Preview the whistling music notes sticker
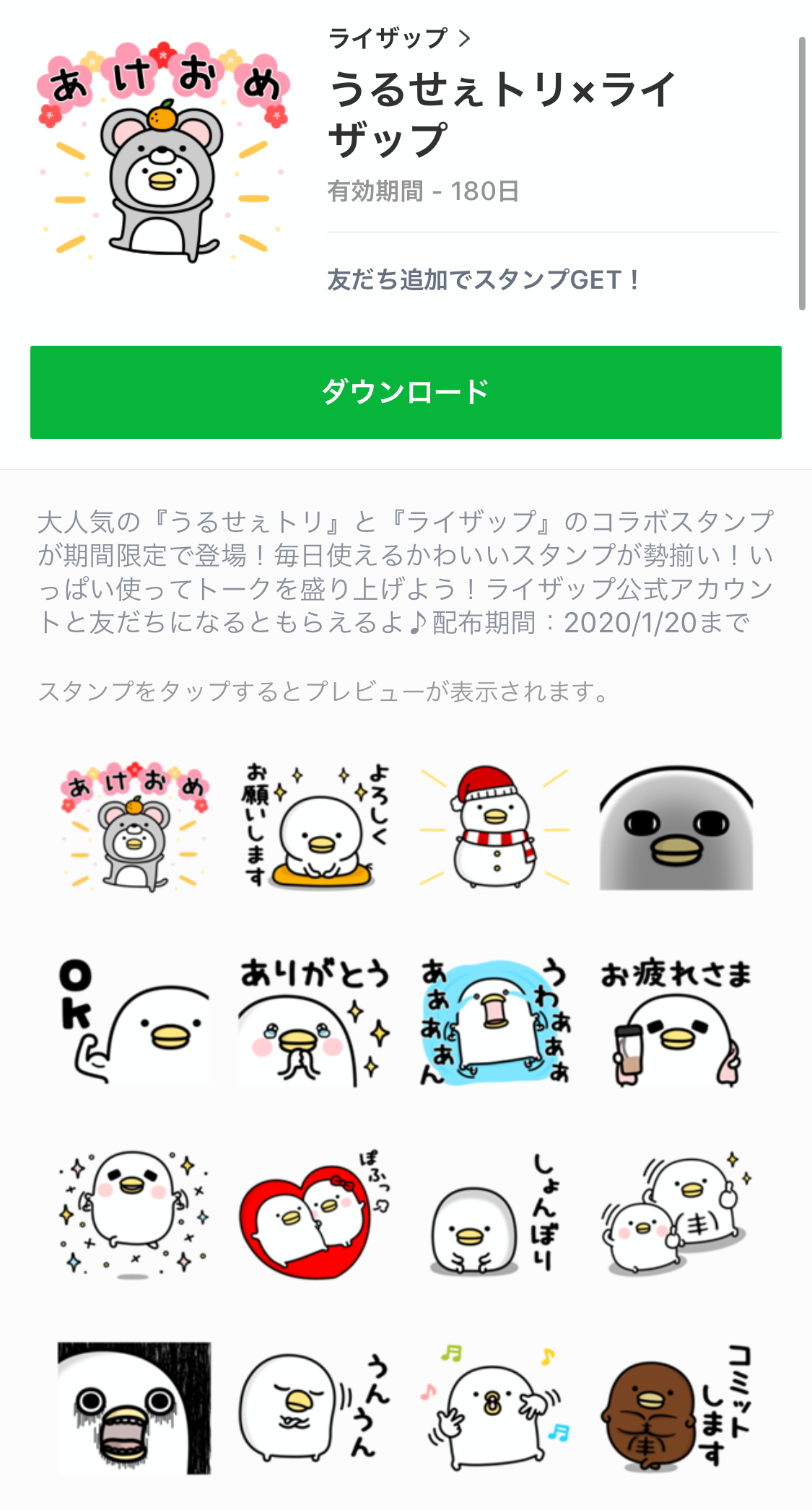The width and height of the screenshot is (812, 1510). pyautogui.click(x=495, y=1408)
